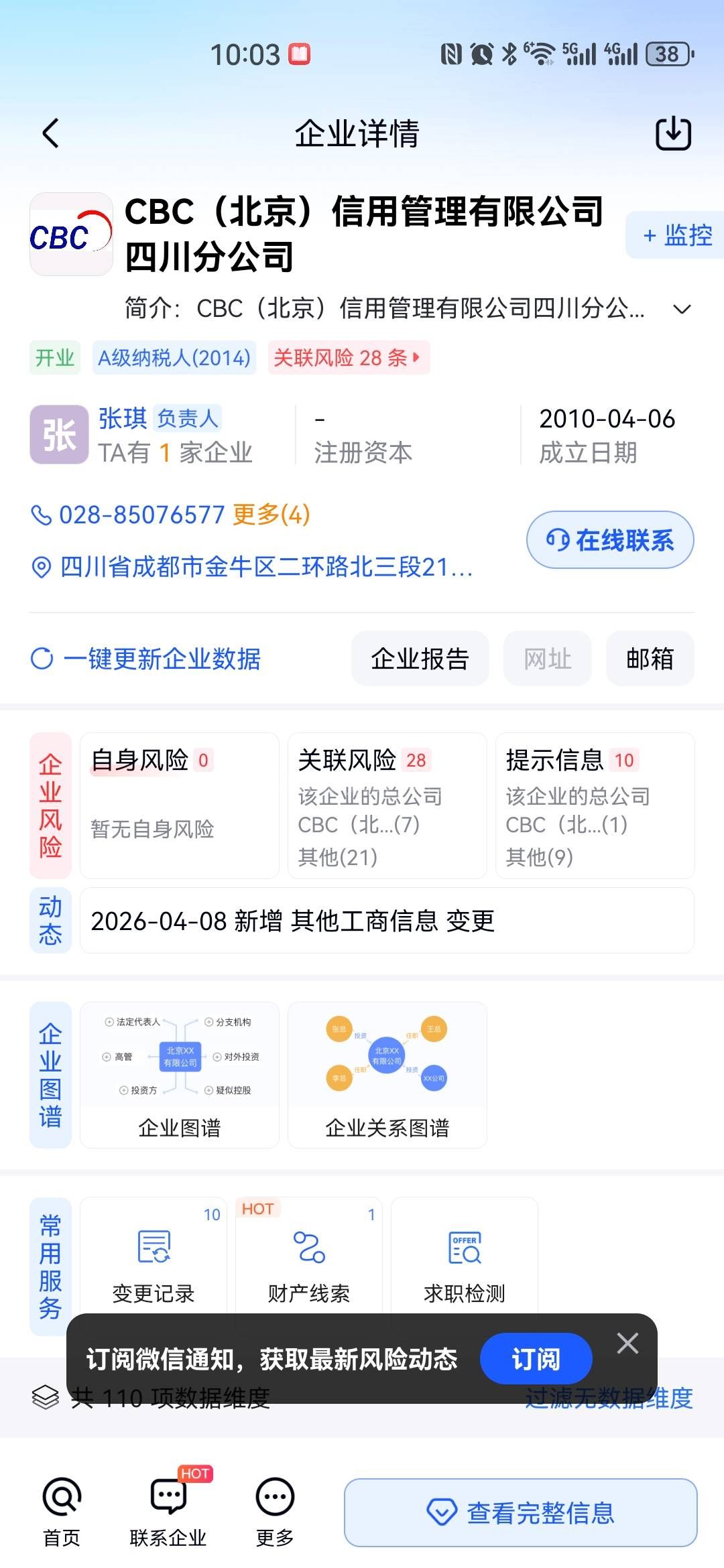Screen dimensions: 724x1568
Task: Call the number 028-85076577
Action: 141,515
